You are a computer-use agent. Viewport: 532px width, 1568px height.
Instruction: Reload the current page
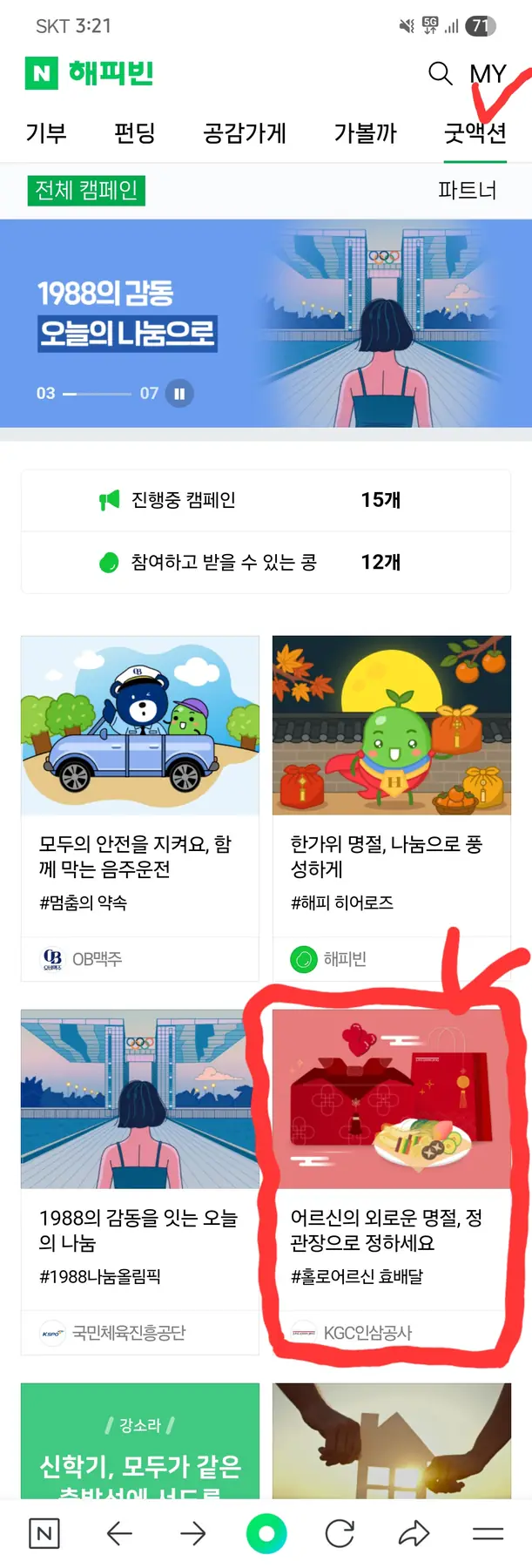[x=340, y=1534]
